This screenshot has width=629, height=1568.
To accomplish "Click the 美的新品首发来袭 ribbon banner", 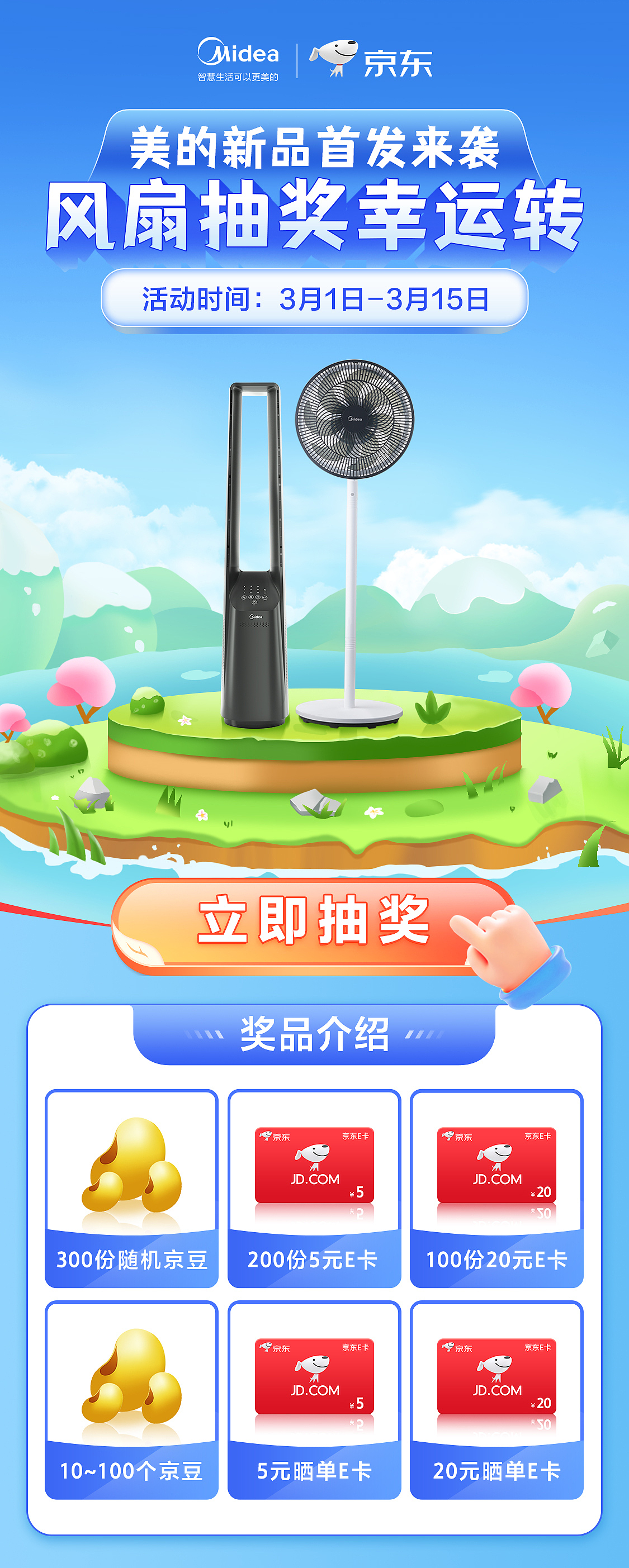I will tap(314, 144).
